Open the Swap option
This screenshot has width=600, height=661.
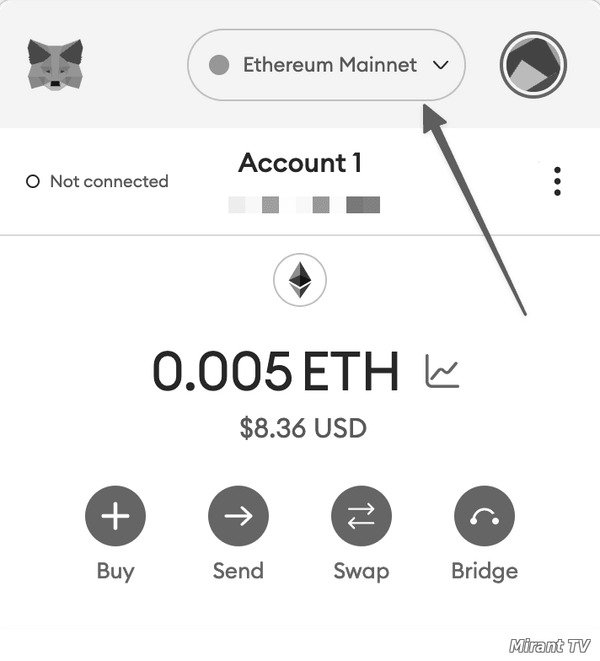coord(360,517)
